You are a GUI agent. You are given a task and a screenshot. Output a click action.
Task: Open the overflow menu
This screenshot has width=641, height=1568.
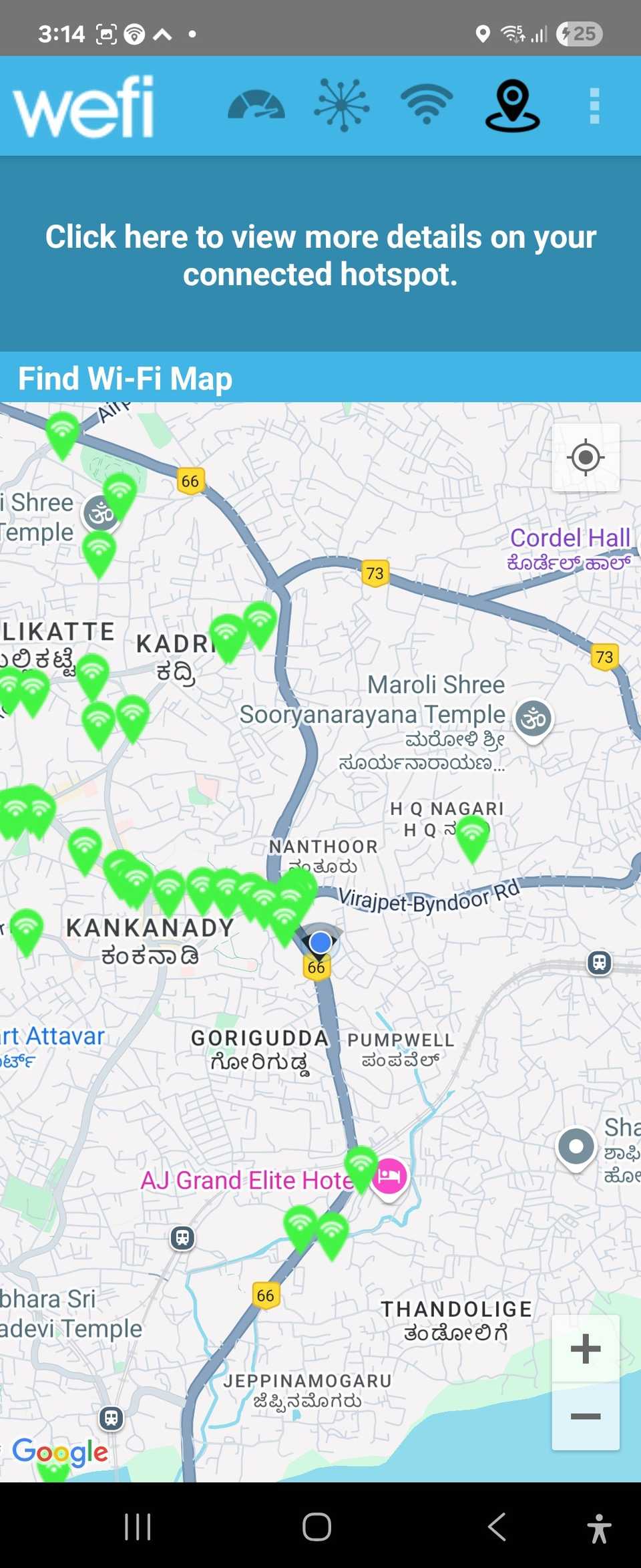click(x=594, y=106)
